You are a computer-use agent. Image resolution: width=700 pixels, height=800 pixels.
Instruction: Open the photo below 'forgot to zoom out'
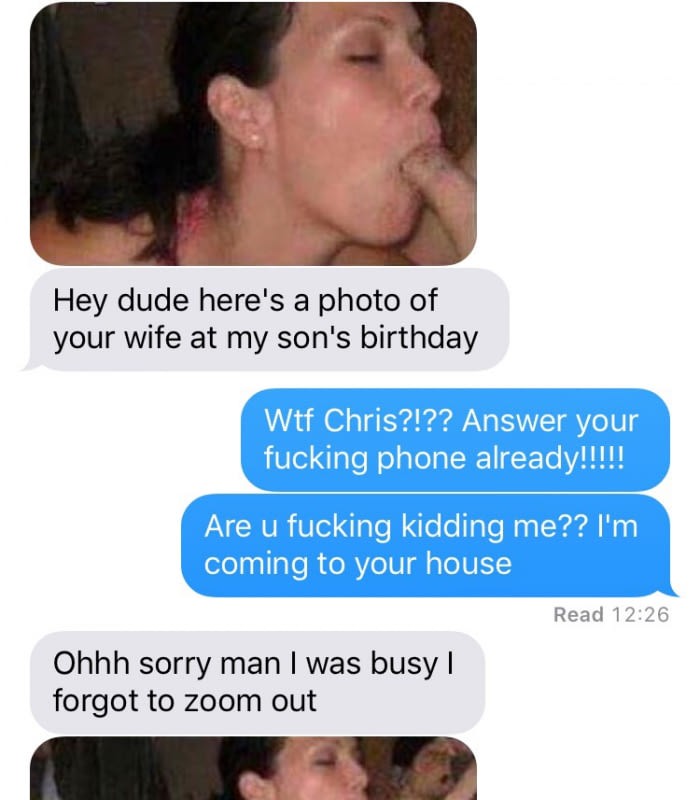(x=253, y=770)
